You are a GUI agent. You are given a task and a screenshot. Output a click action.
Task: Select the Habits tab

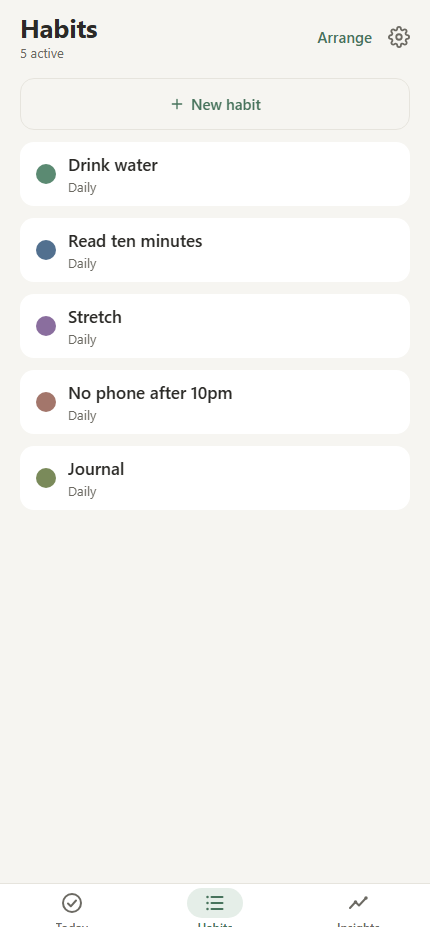(x=215, y=909)
